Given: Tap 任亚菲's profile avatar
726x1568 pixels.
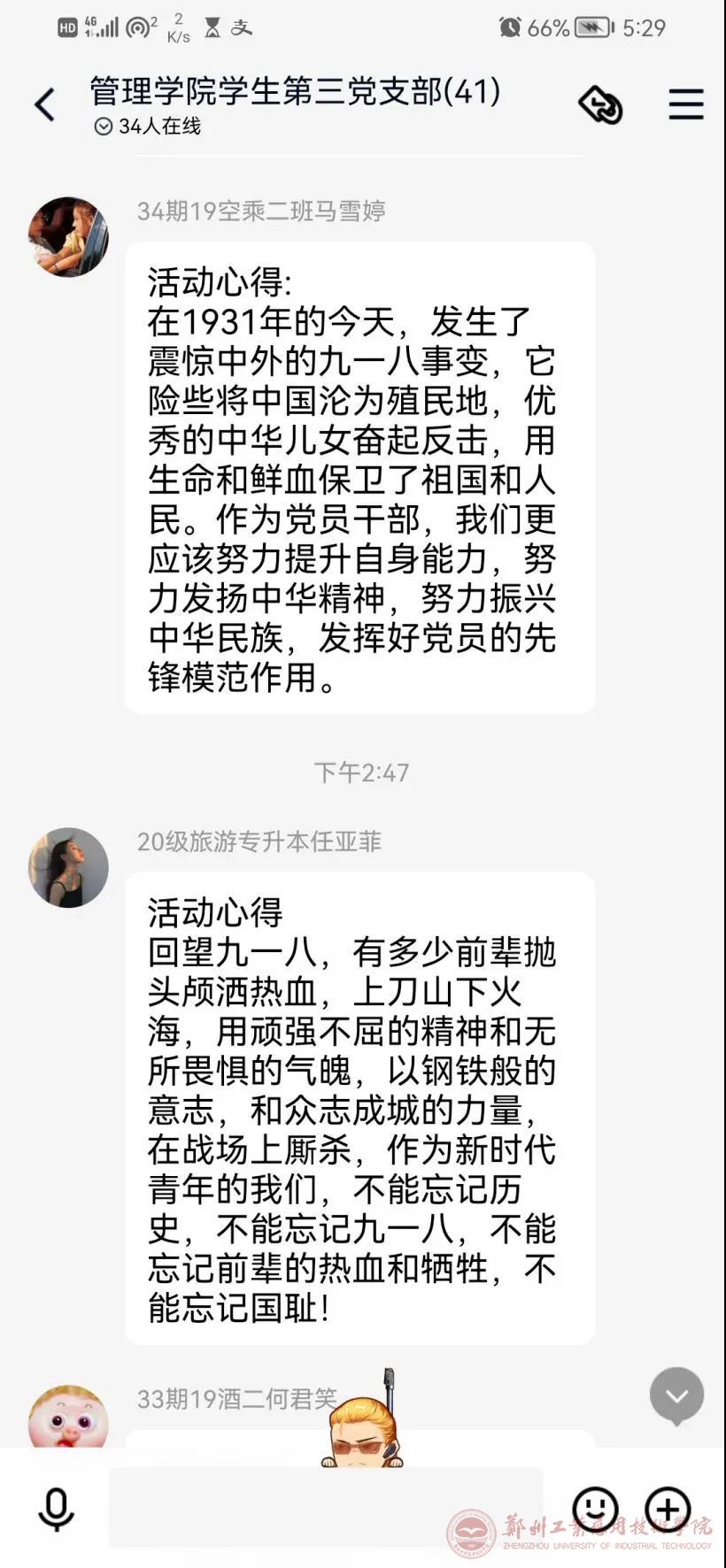Looking at the screenshot, I should [68, 867].
